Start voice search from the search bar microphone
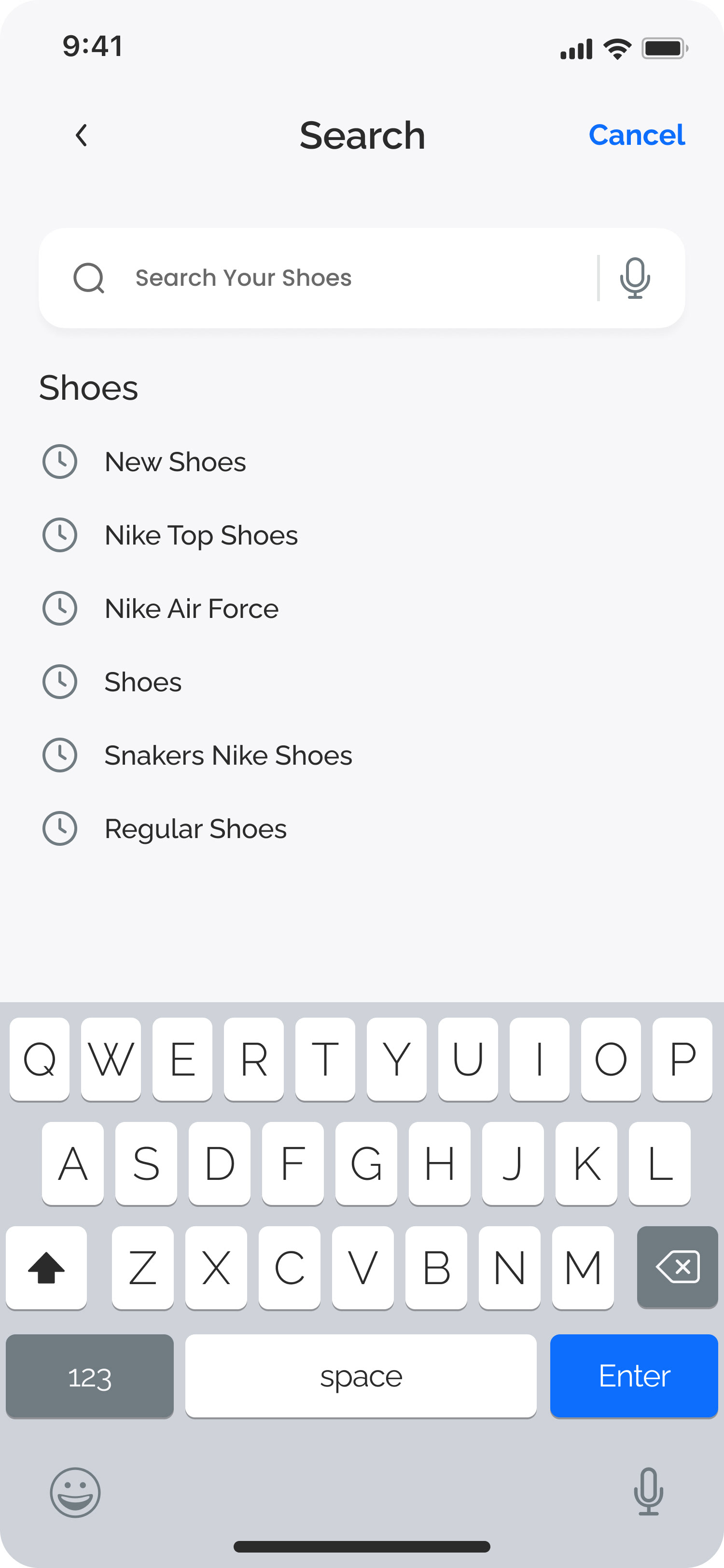The image size is (724, 1568). [x=635, y=278]
